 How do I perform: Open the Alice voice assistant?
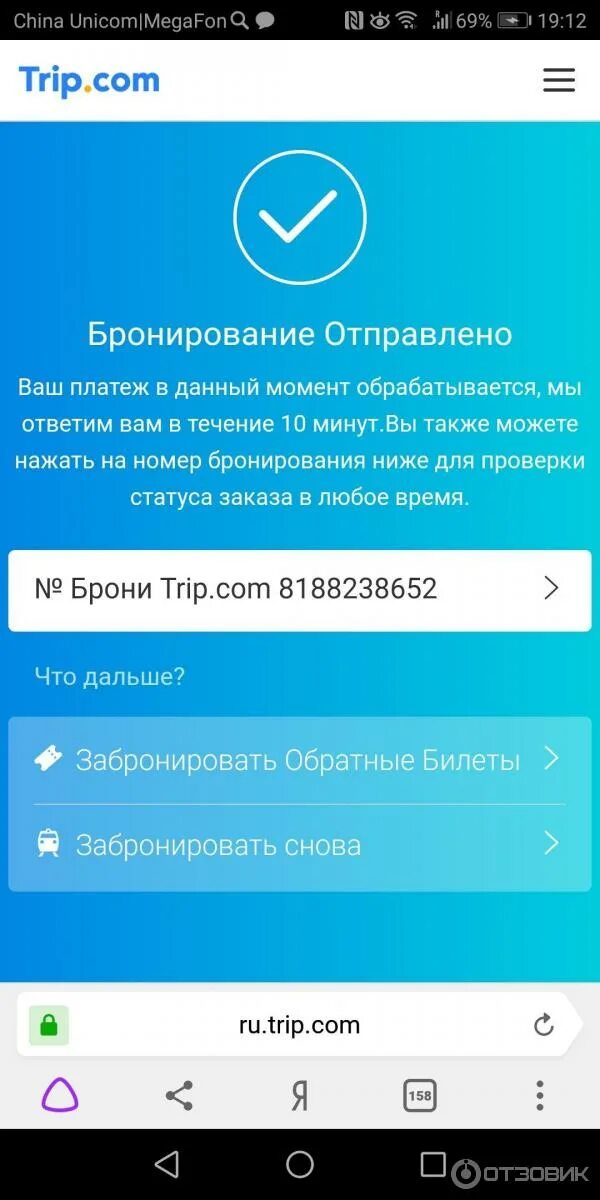click(x=60, y=1096)
